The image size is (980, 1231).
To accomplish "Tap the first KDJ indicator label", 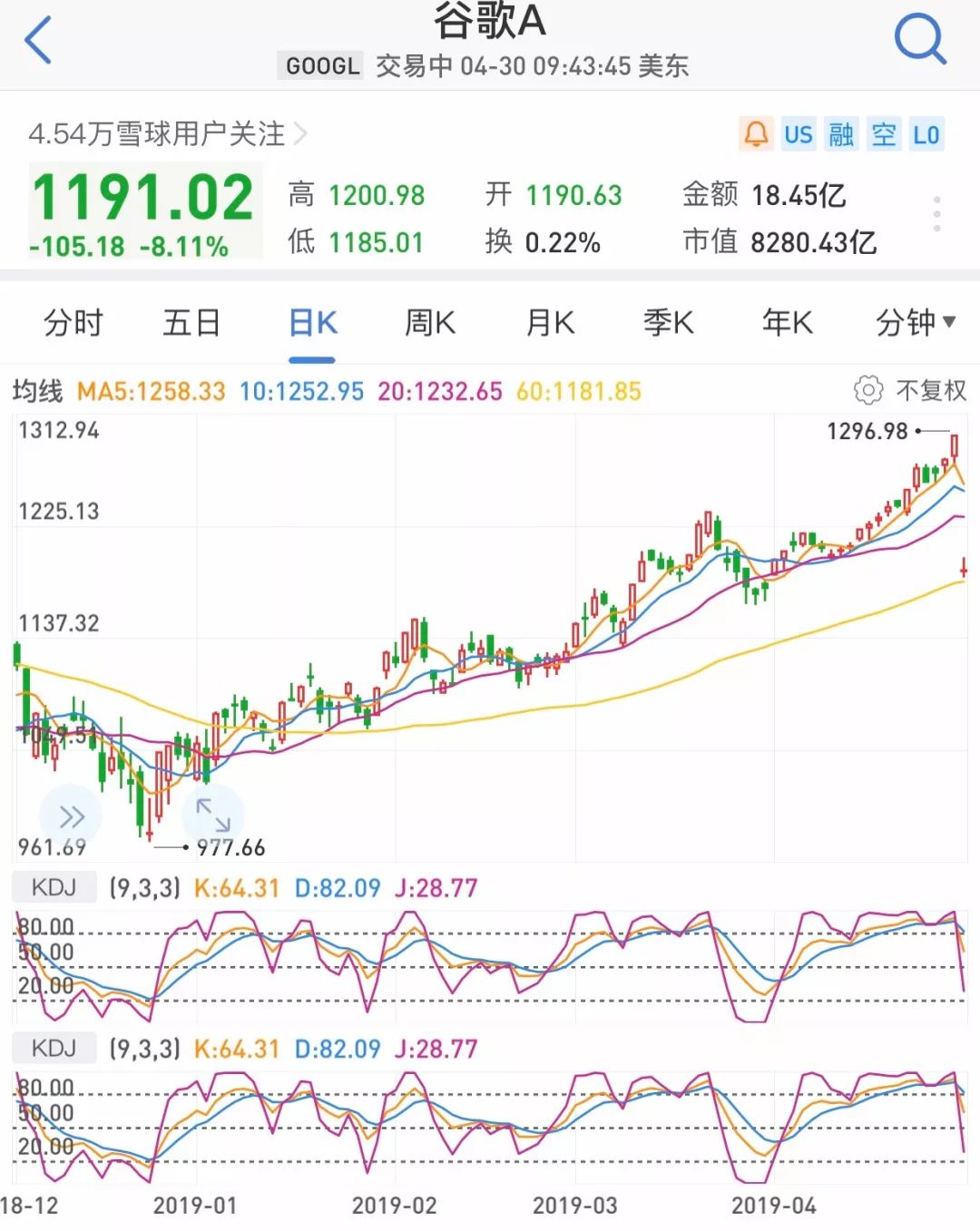I will 54,887.
